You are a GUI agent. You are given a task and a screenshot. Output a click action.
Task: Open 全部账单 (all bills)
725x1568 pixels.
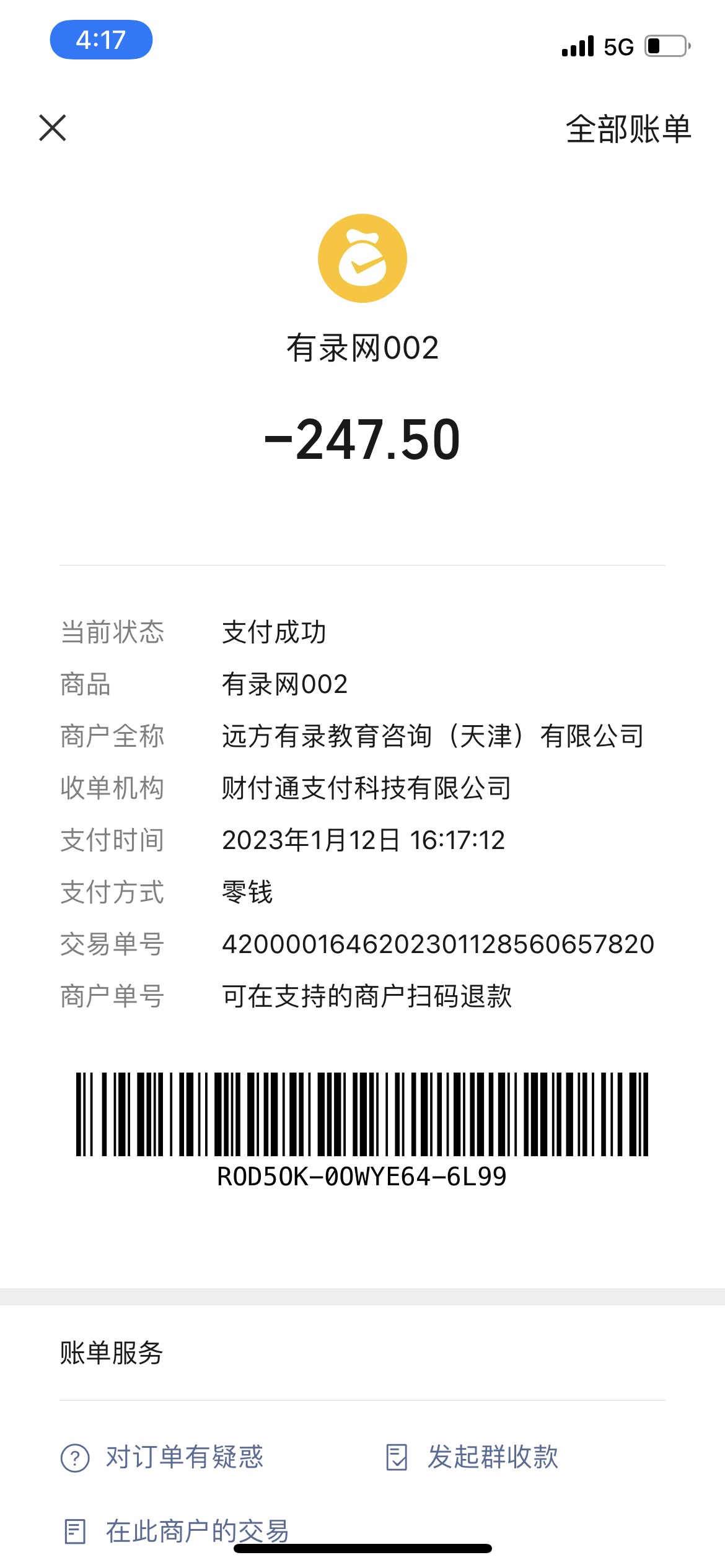[x=628, y=129]
